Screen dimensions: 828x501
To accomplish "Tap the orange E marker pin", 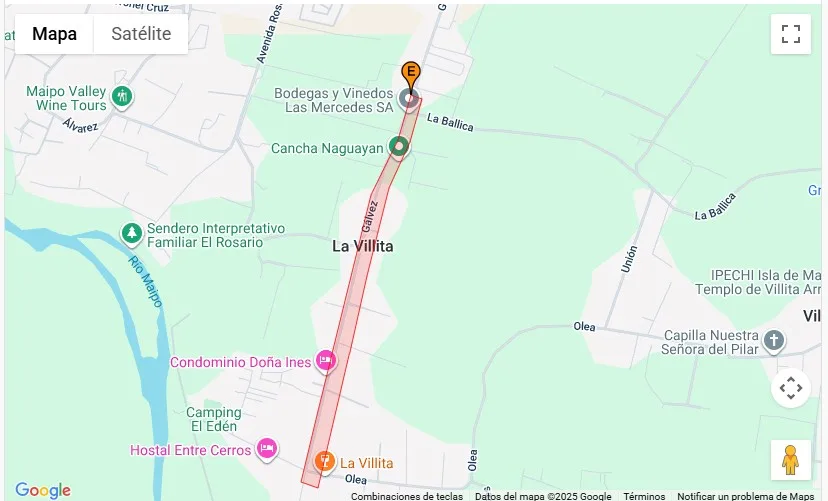I will click(x=410, y=73).
